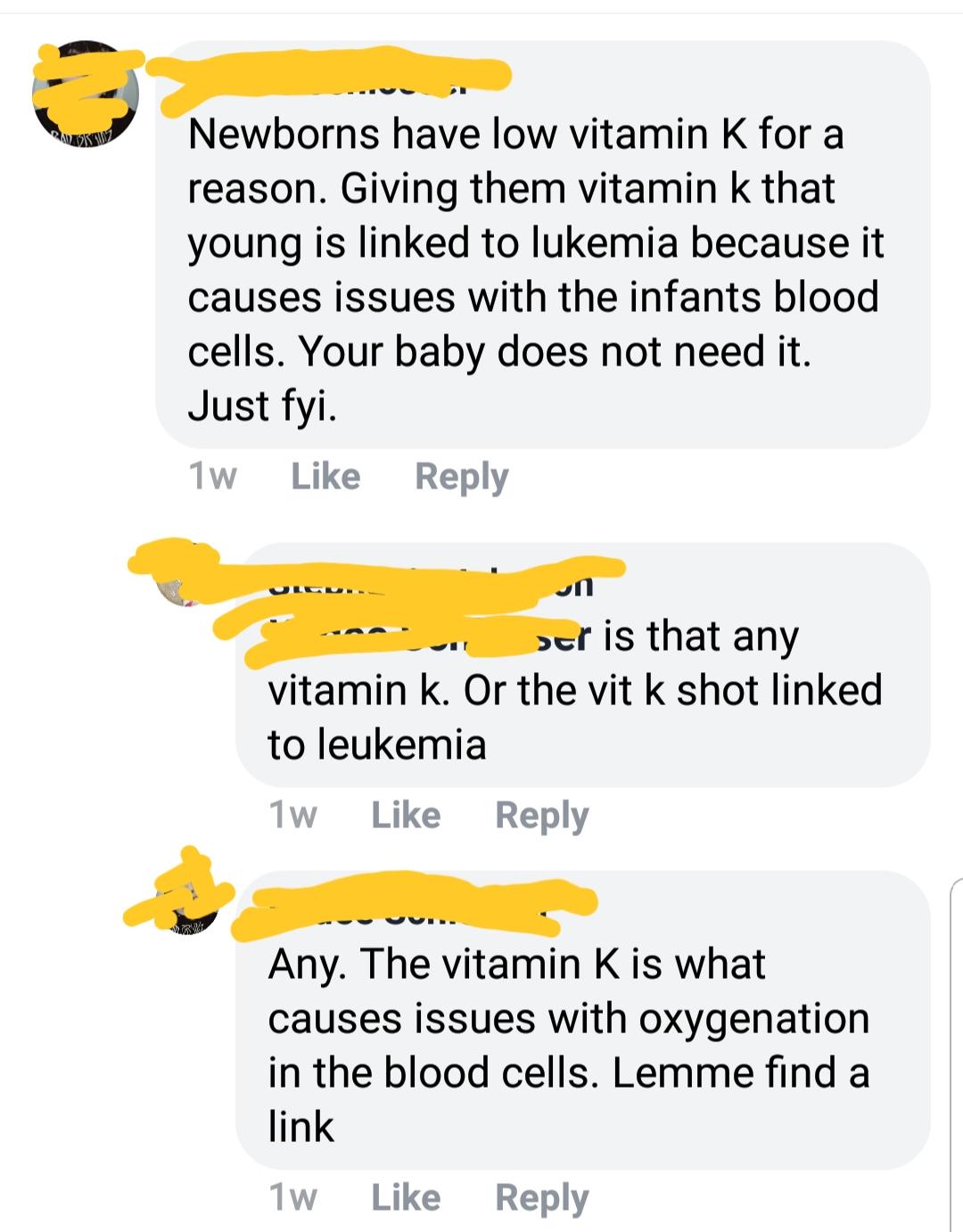Click the '1w' timestamp under the first comment
The height and width of the screenshot is (1232, 963).
[212, 476]
